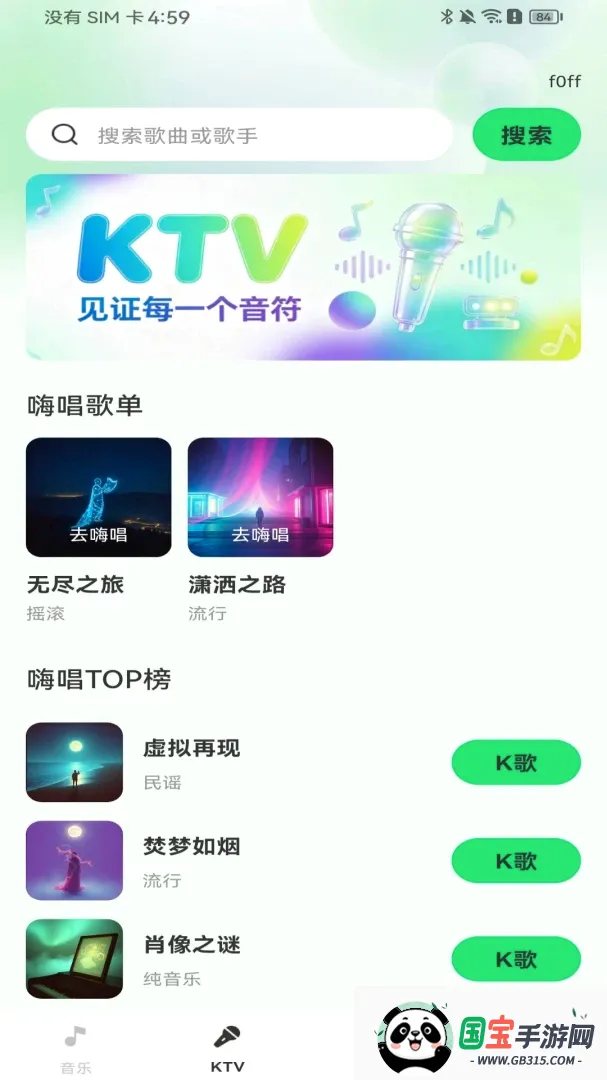Start K歌 for 肖像之谜
This screenshot has height=1080, width=607.
tap(516, 959)
